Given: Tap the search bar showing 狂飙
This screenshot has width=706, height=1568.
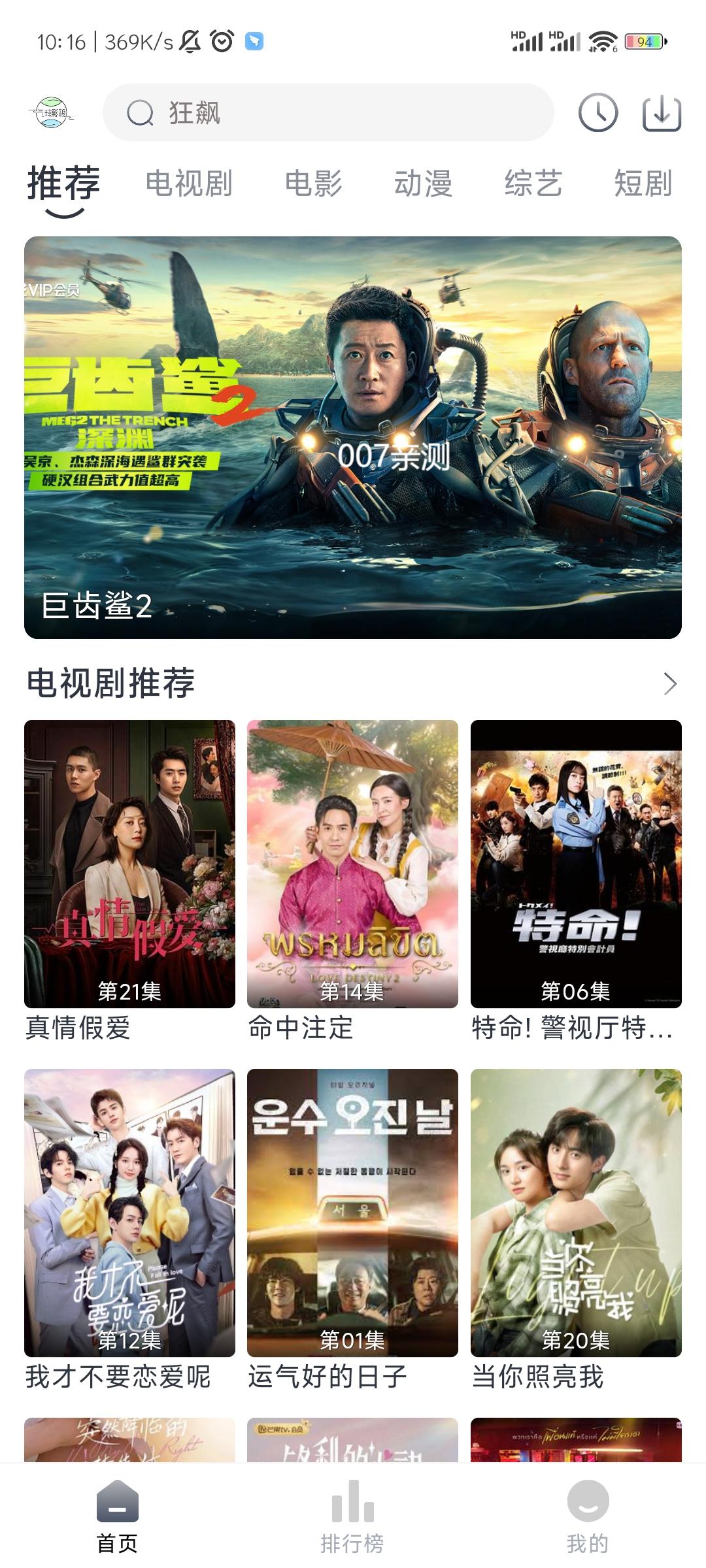Looking at the screenshot, I should [x=327, y=112].
